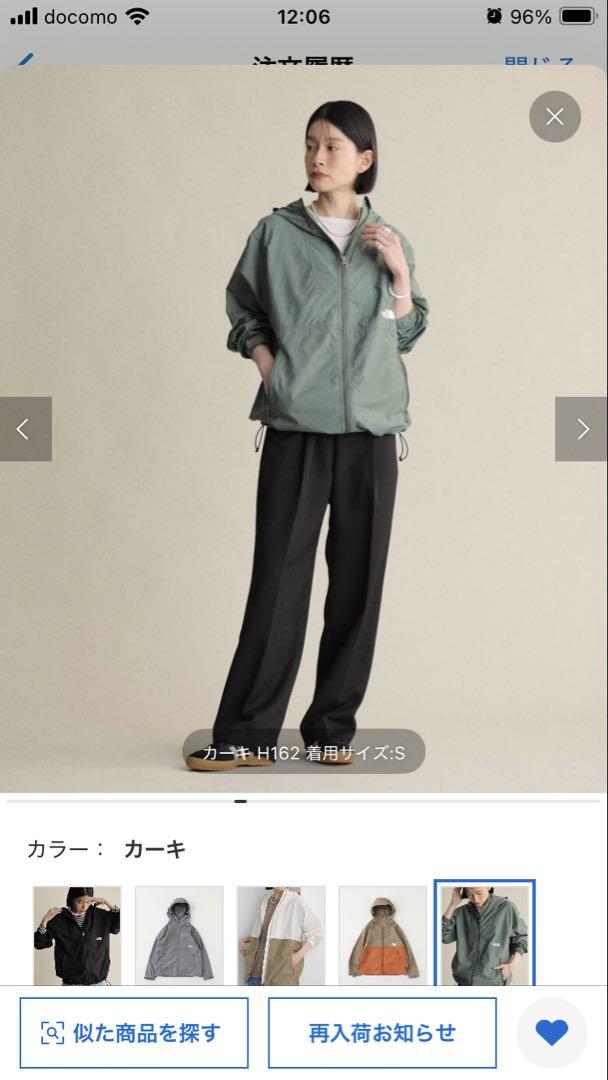Tap 再入荷お知らせ restock notification button
Screen dimensions: 608x1080
click(x=382, y=1032)
